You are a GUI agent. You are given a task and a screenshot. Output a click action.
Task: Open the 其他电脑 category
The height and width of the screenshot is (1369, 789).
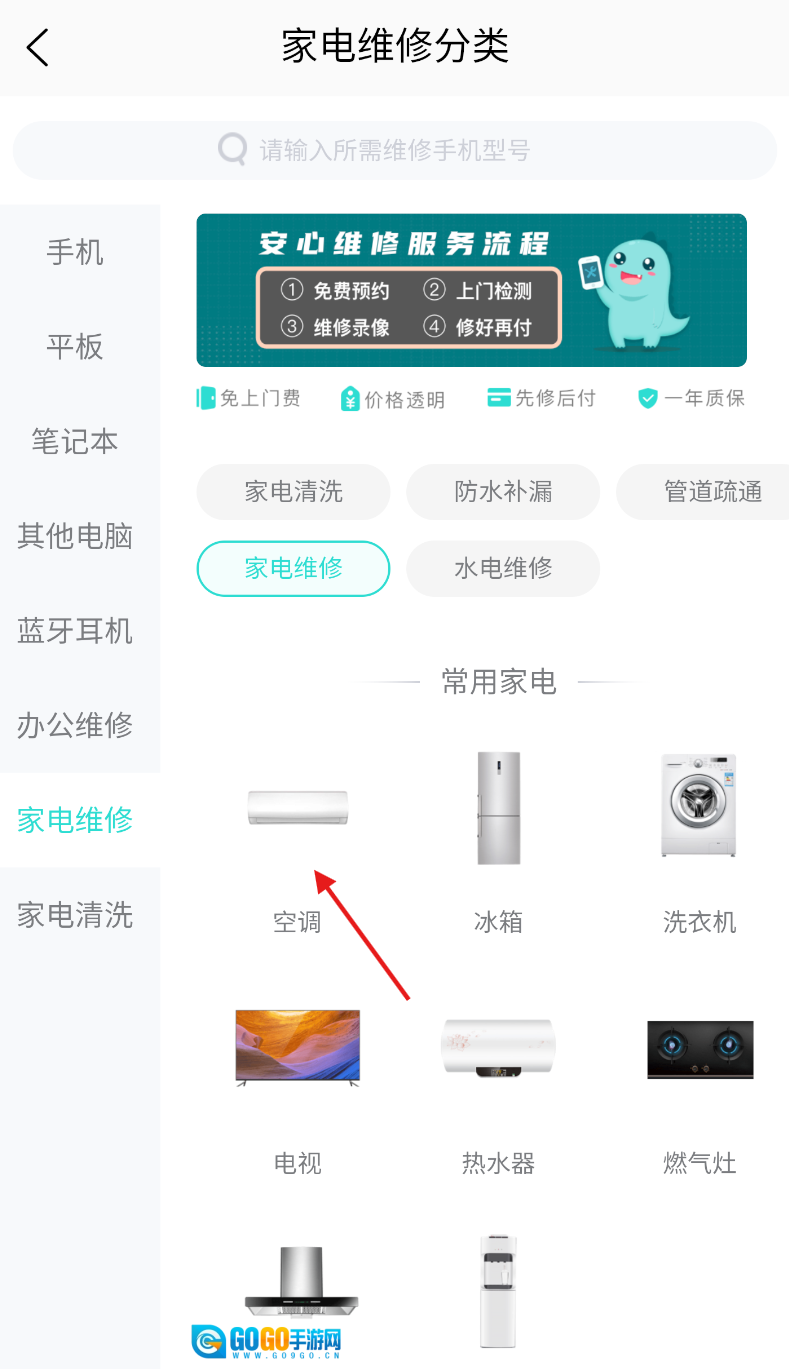tap(75, 537)
